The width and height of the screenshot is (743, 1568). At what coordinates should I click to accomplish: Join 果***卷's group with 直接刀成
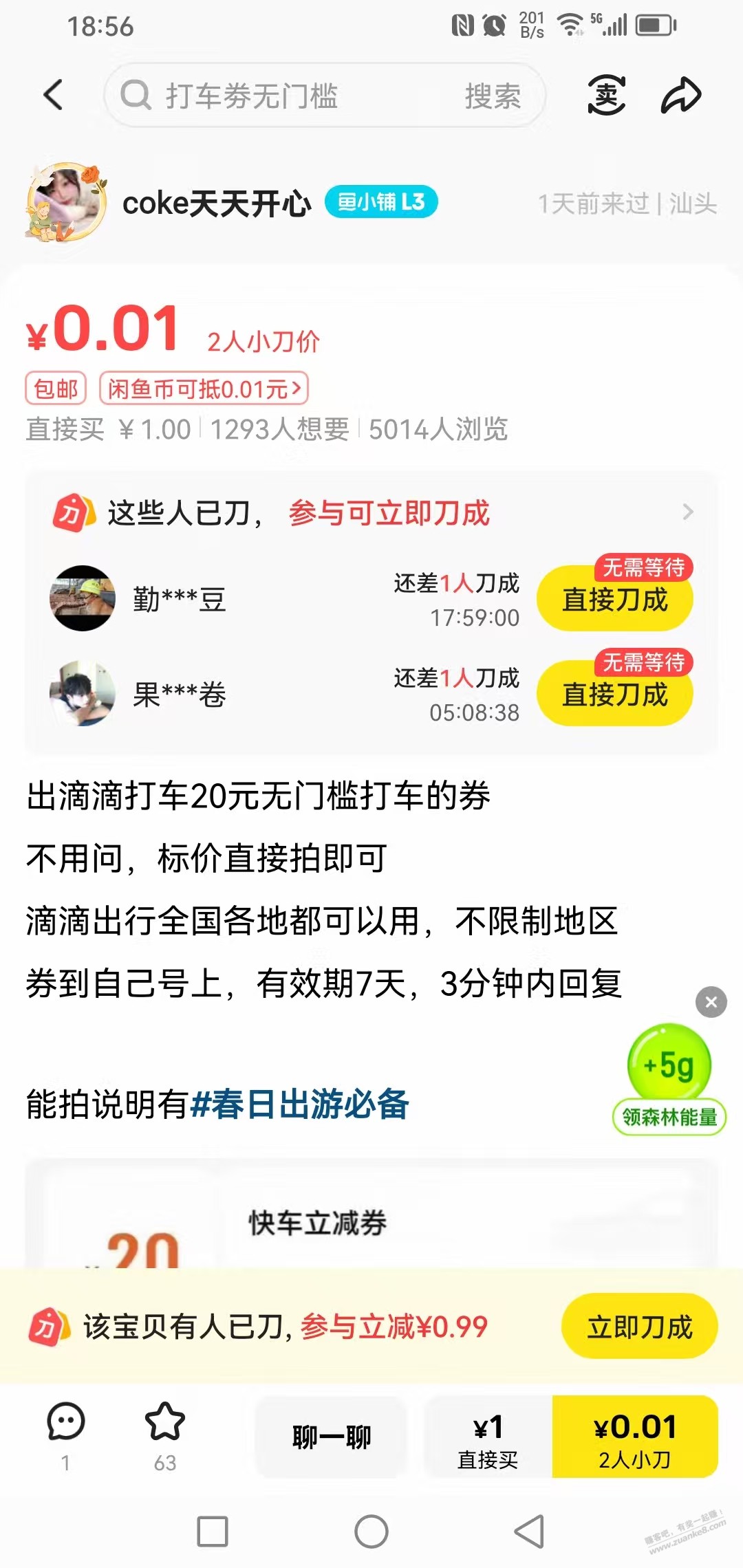[614, 695]
